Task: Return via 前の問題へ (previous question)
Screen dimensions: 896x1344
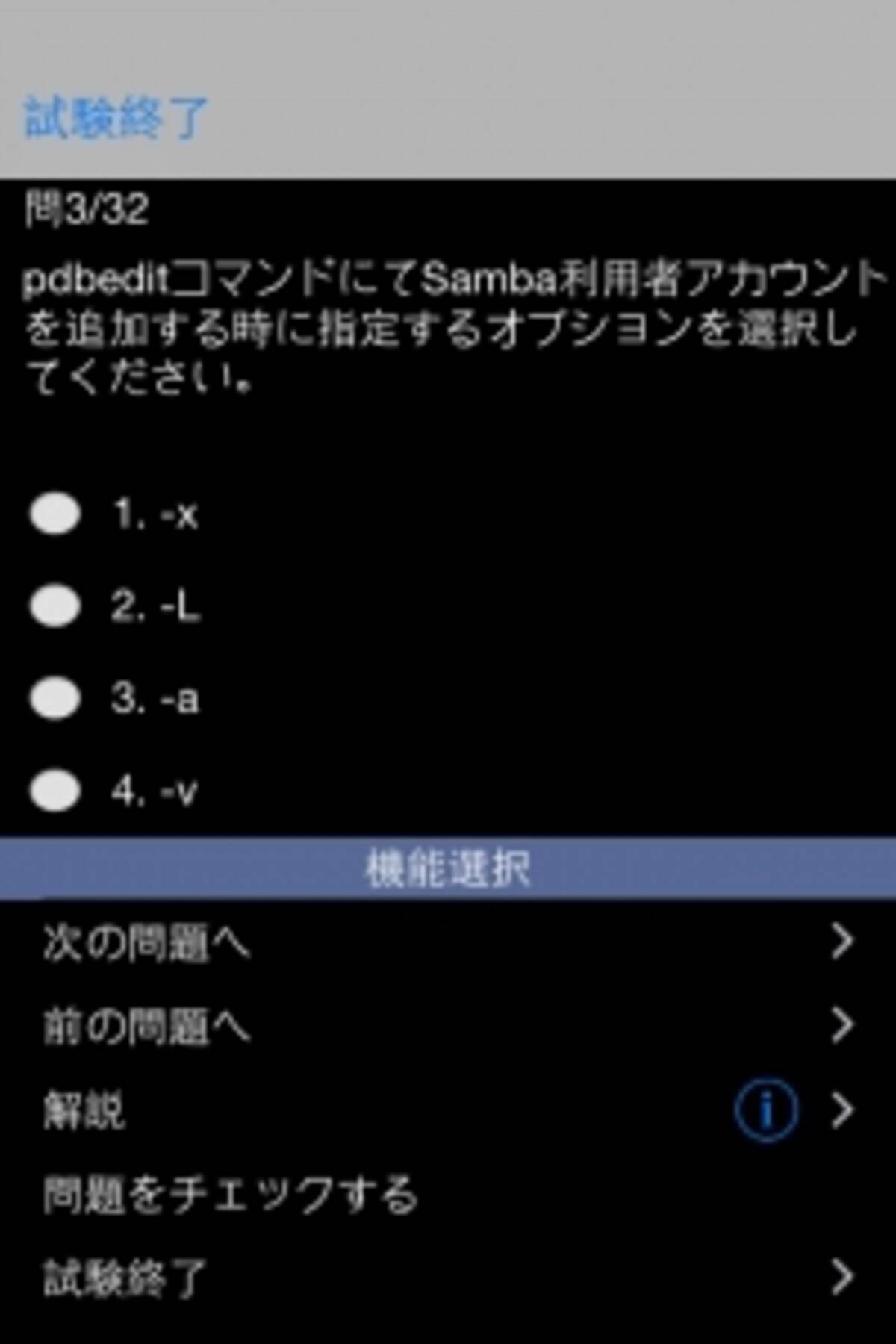Action: 448,1026
